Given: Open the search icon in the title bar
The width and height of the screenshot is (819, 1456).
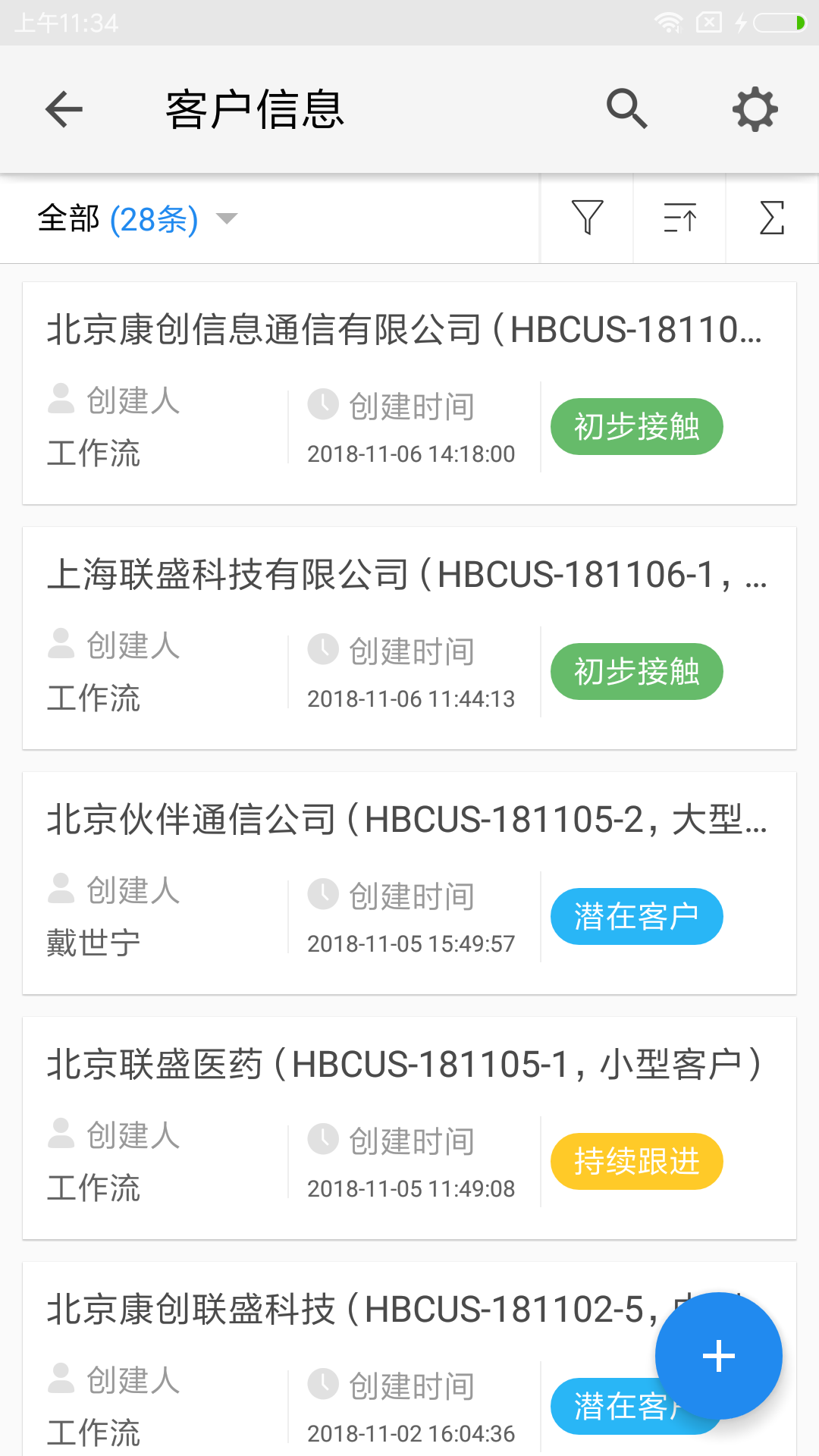Looking at the screenshot, I should [626, 109].
